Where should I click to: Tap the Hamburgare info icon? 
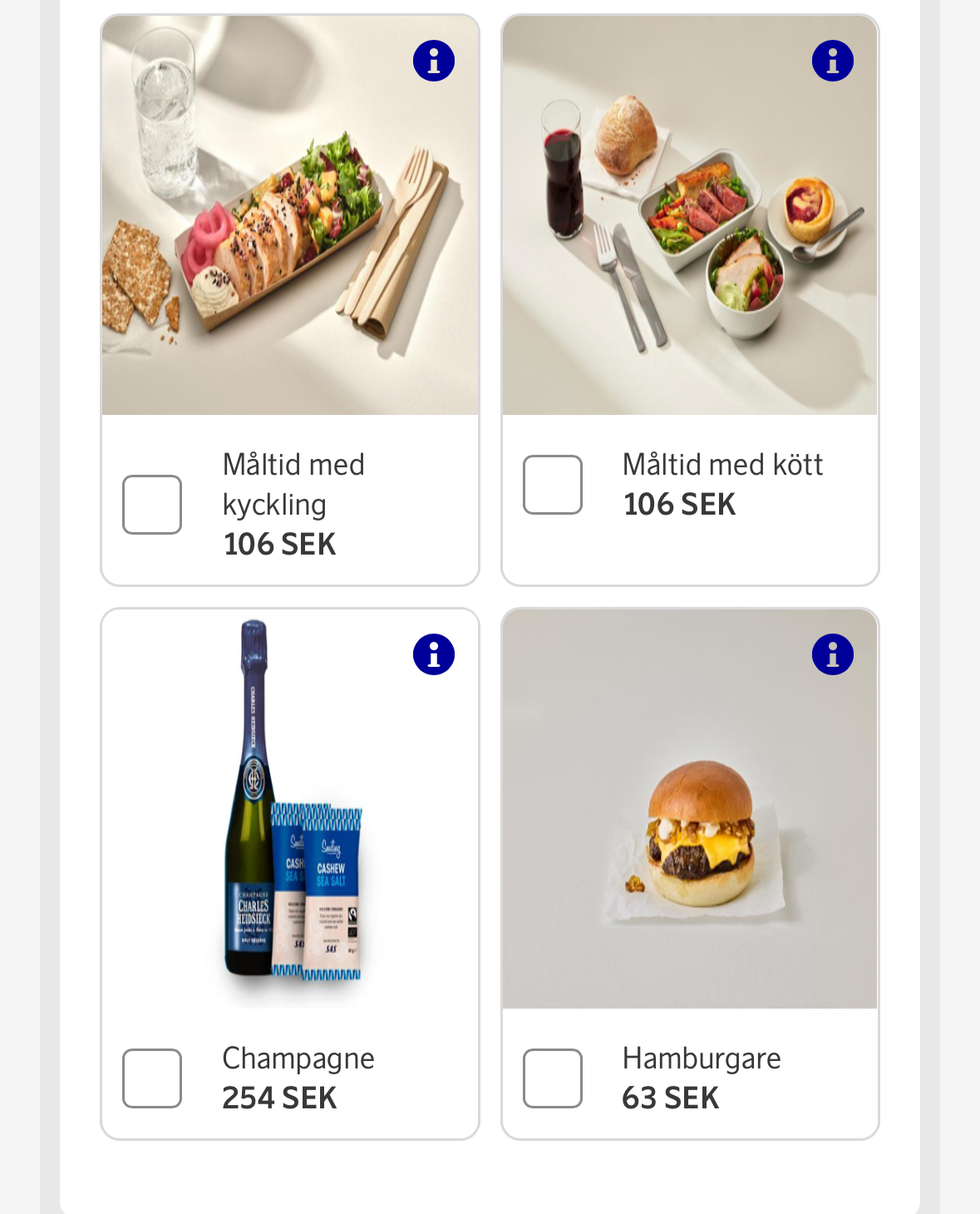tap(833, 654)
